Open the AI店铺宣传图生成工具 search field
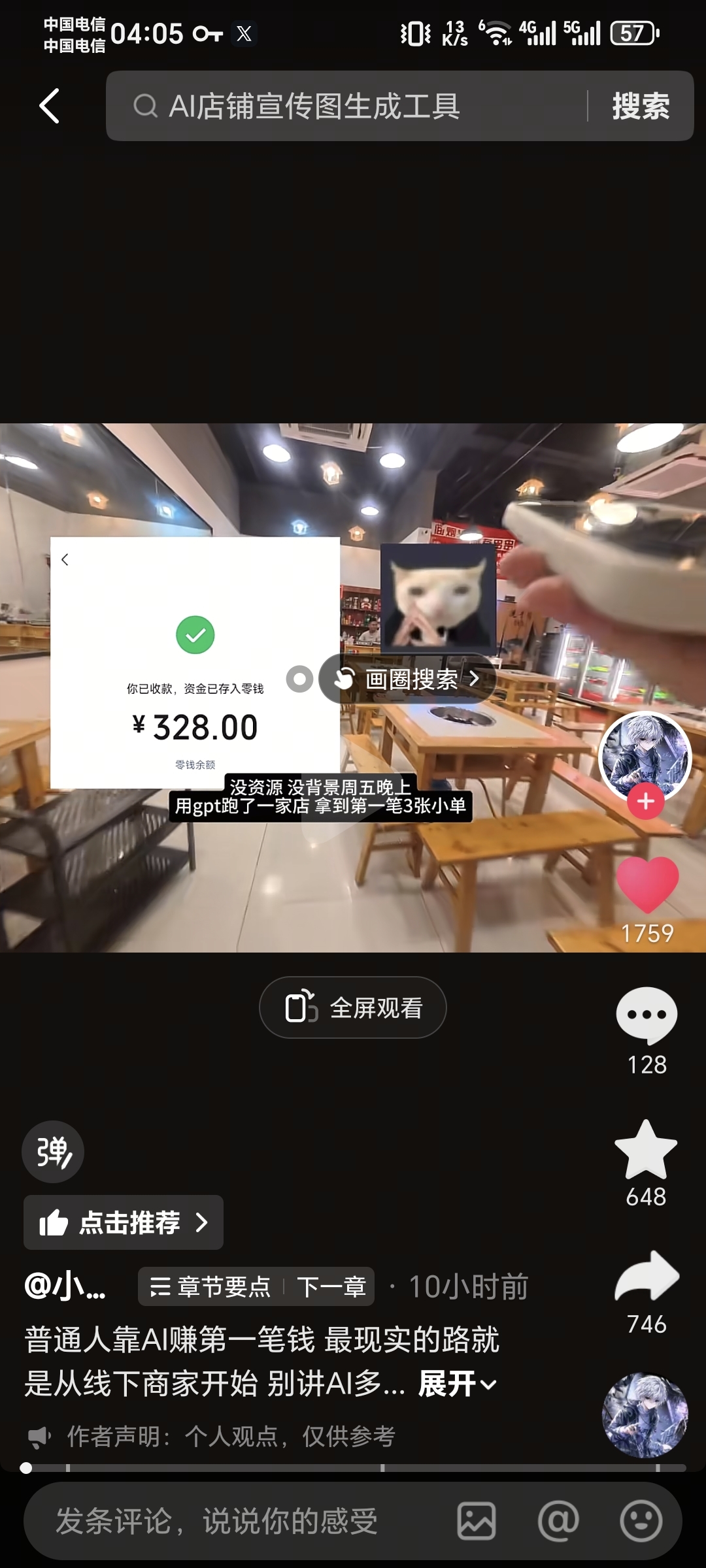The image size is (706, 1568). (x=346, y=106)
